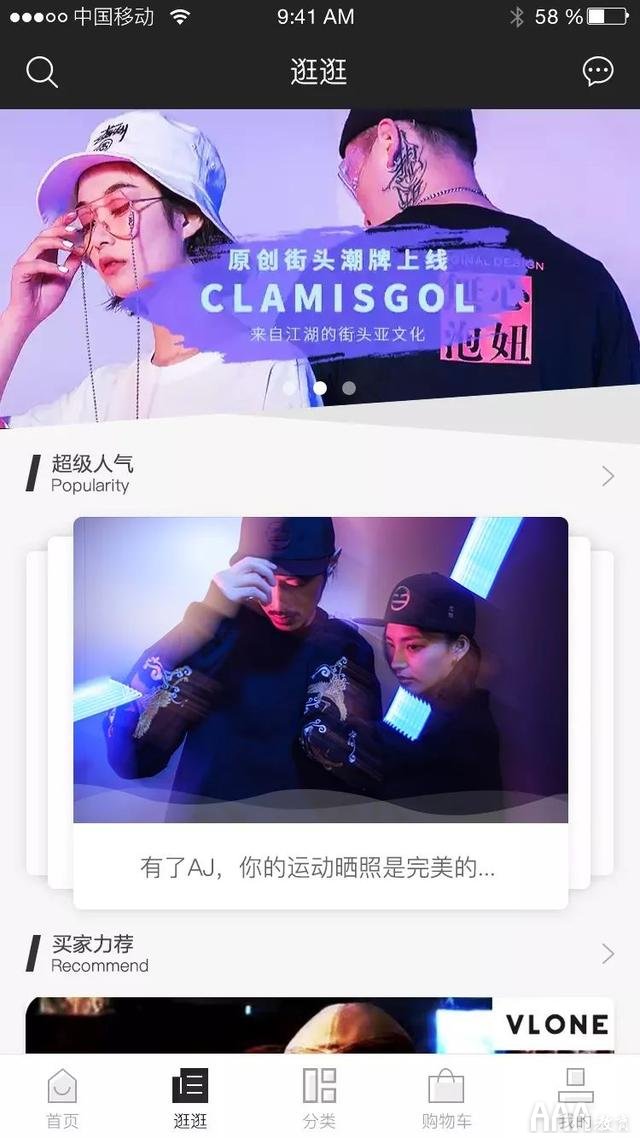Expand 买家力荐 Recommend section arrow
This screenshot has width=640, height=1138.
tap(607, 954)
